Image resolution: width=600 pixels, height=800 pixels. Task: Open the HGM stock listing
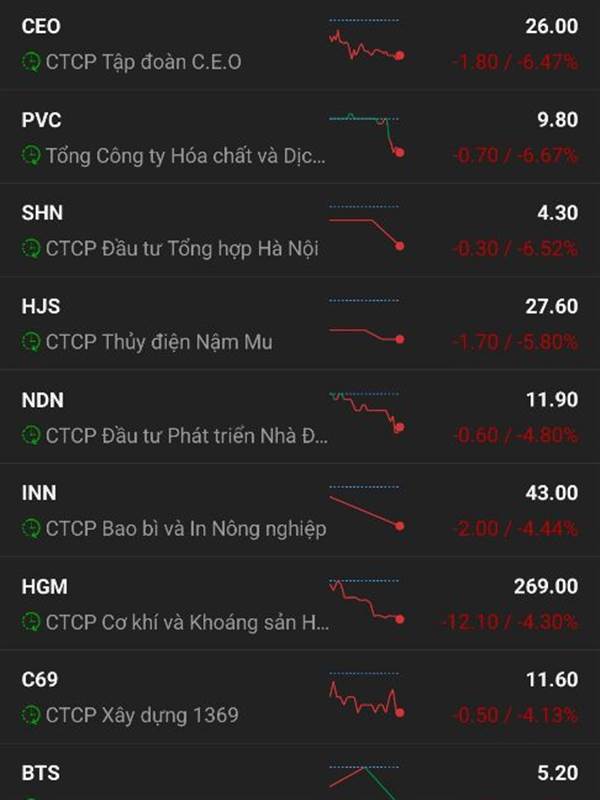(300, 604)
